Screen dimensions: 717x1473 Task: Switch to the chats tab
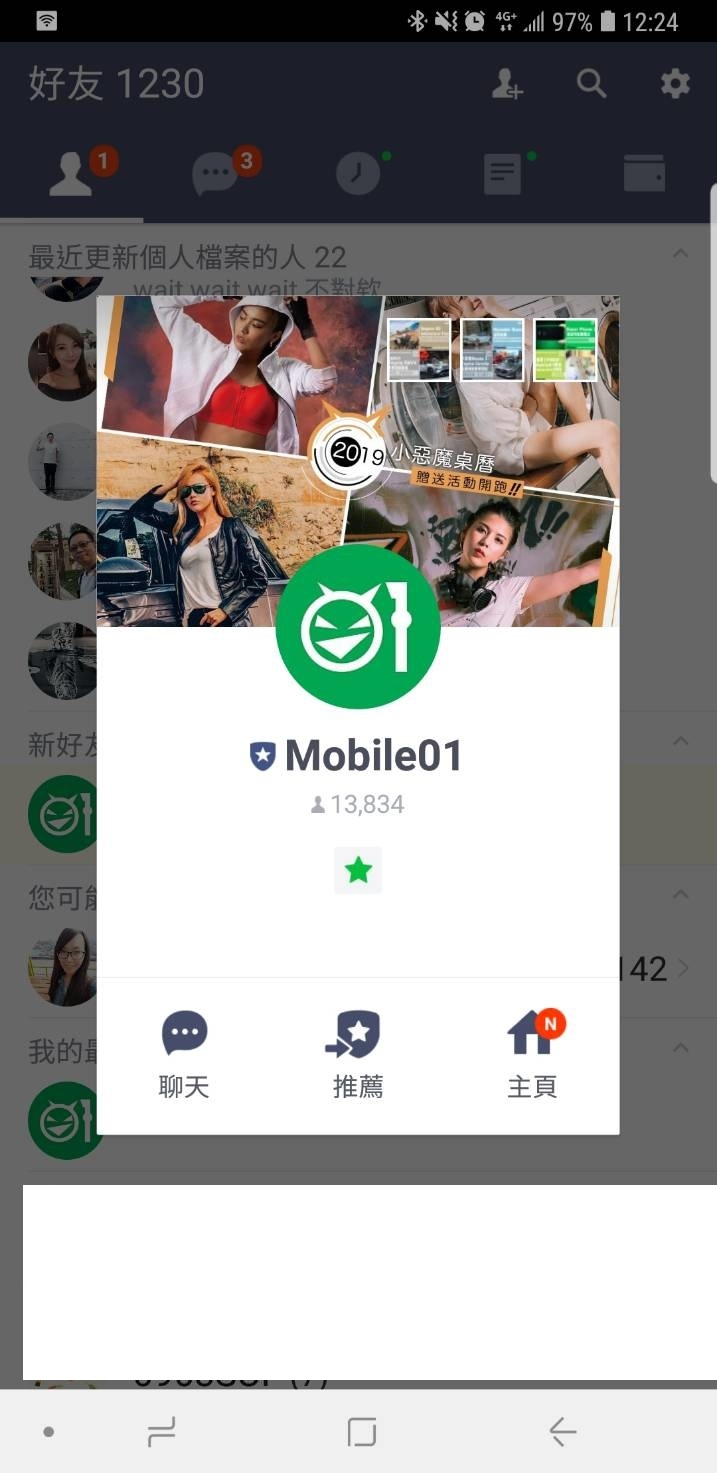[x=215, y=175]
